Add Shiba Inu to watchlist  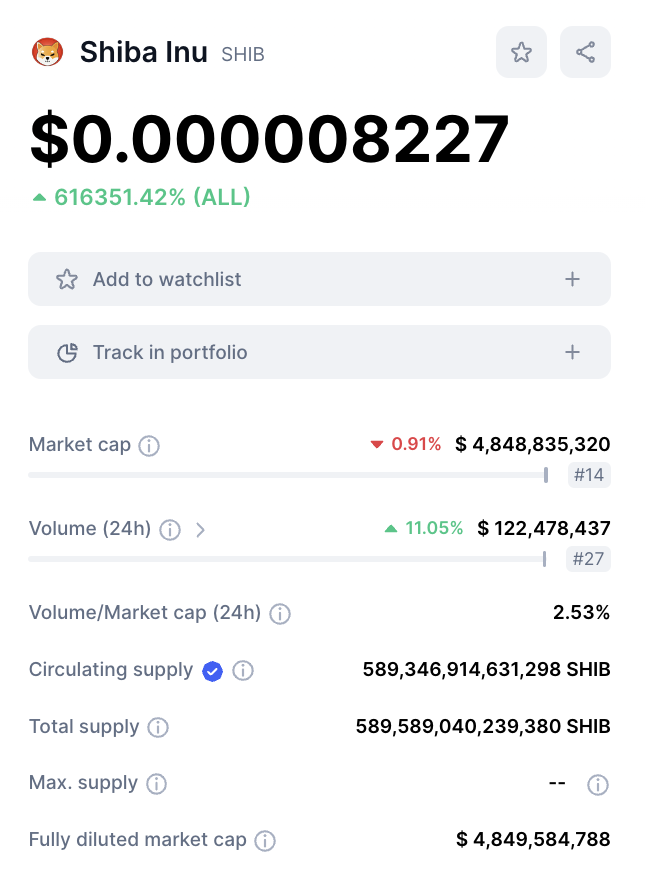319,279
